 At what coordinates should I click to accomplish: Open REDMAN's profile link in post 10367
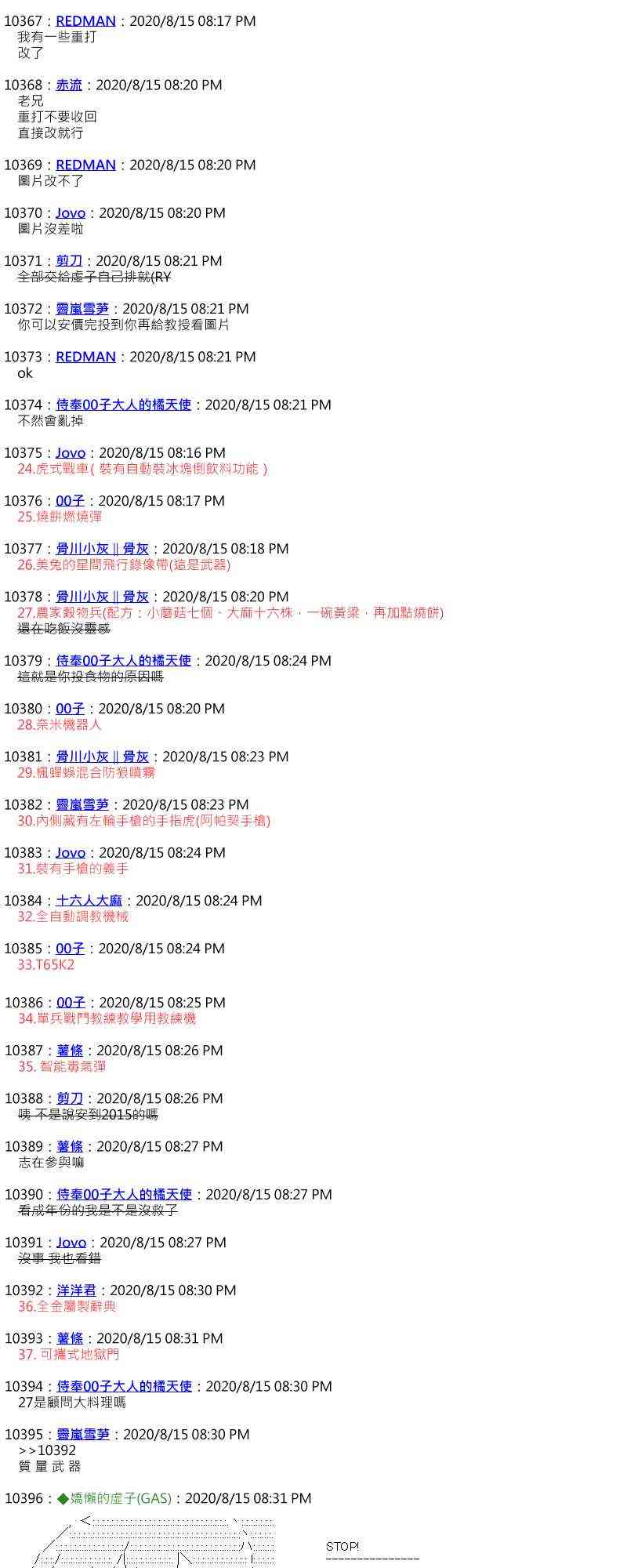[85, 21]
